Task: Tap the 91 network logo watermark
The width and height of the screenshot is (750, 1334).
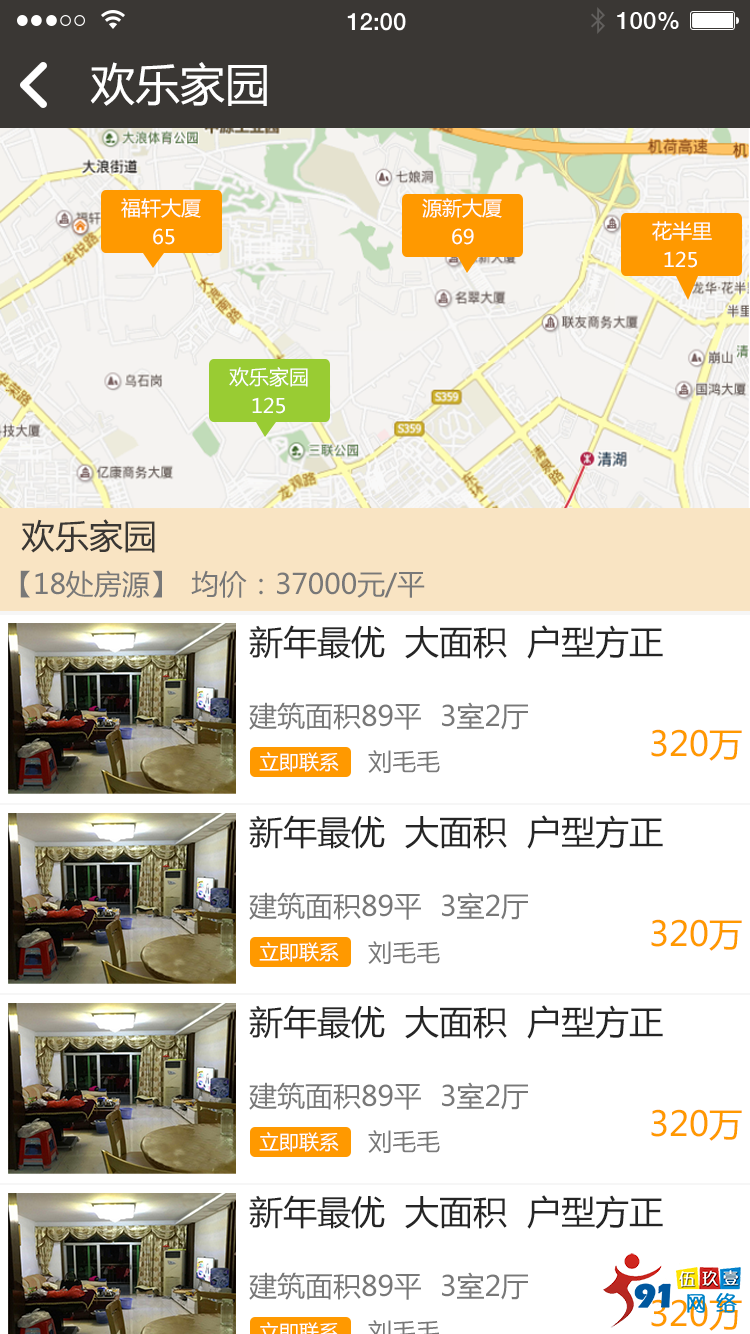Action: [670, 1290]
